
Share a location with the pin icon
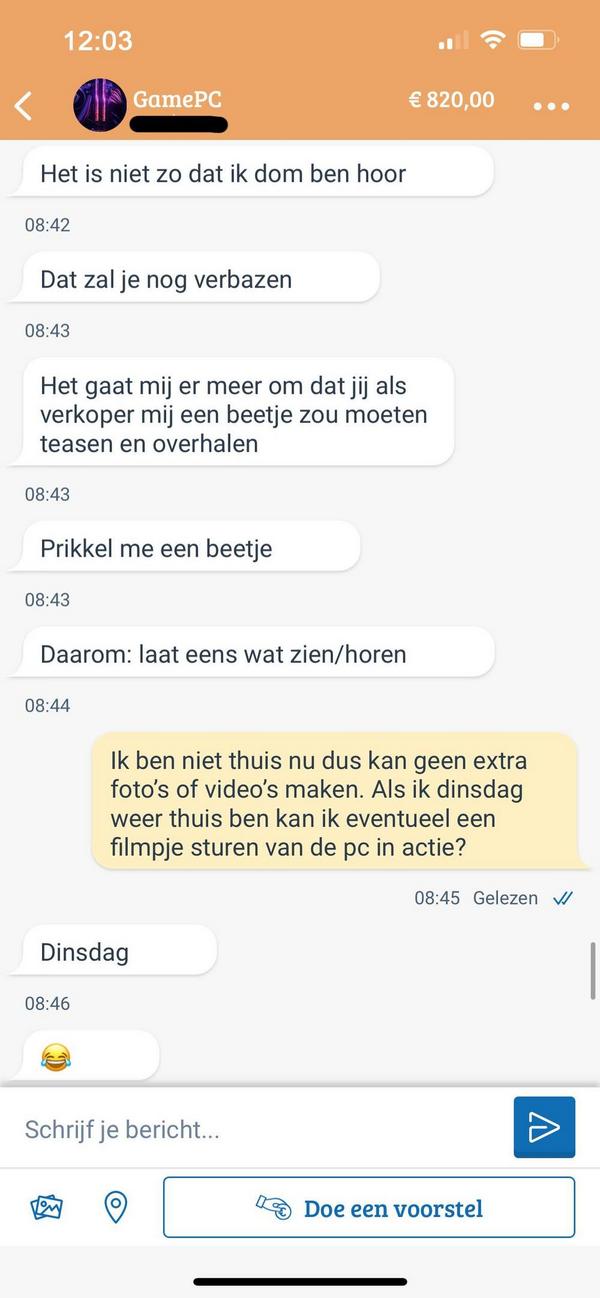click(x=116, y=1208)
